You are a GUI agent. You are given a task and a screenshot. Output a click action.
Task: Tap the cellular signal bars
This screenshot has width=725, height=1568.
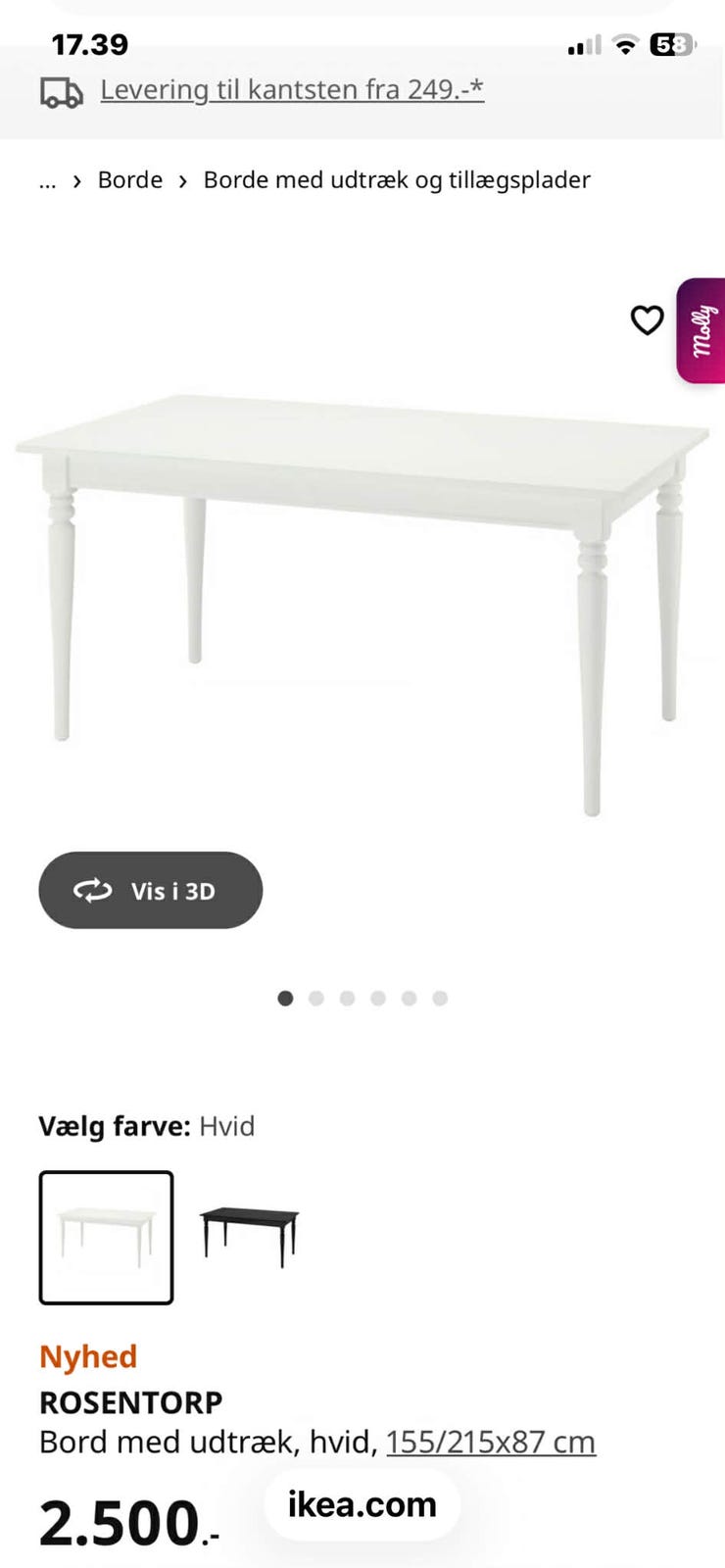pos(583,44)
